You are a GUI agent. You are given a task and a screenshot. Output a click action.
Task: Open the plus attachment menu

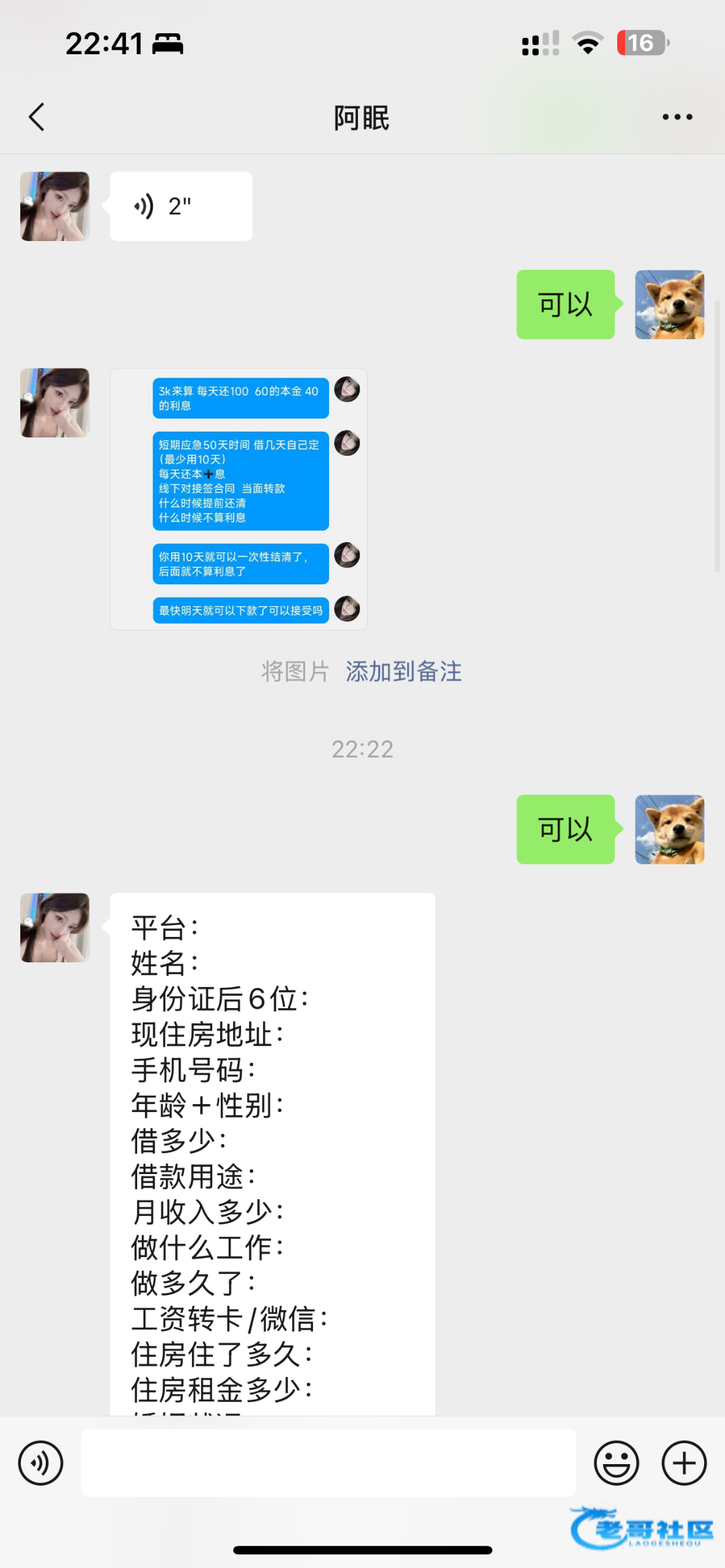(x=684, y=1463)
